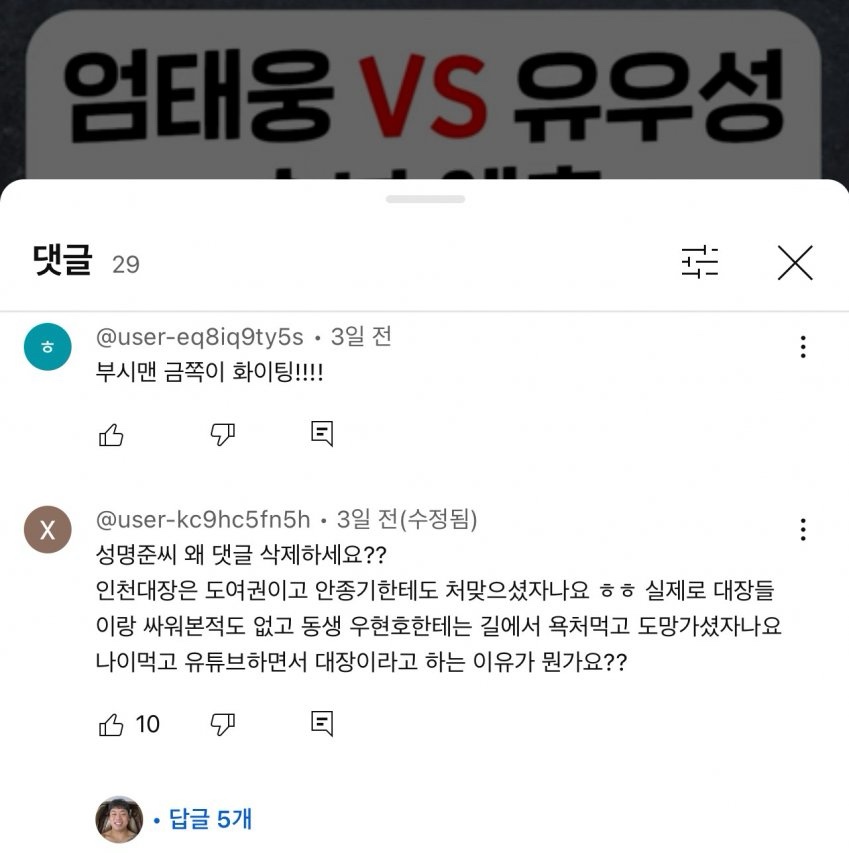Dislike the comment by user-eq8iq9ty5s
Viewport: 849px width, 853px height.
[222, 434]
